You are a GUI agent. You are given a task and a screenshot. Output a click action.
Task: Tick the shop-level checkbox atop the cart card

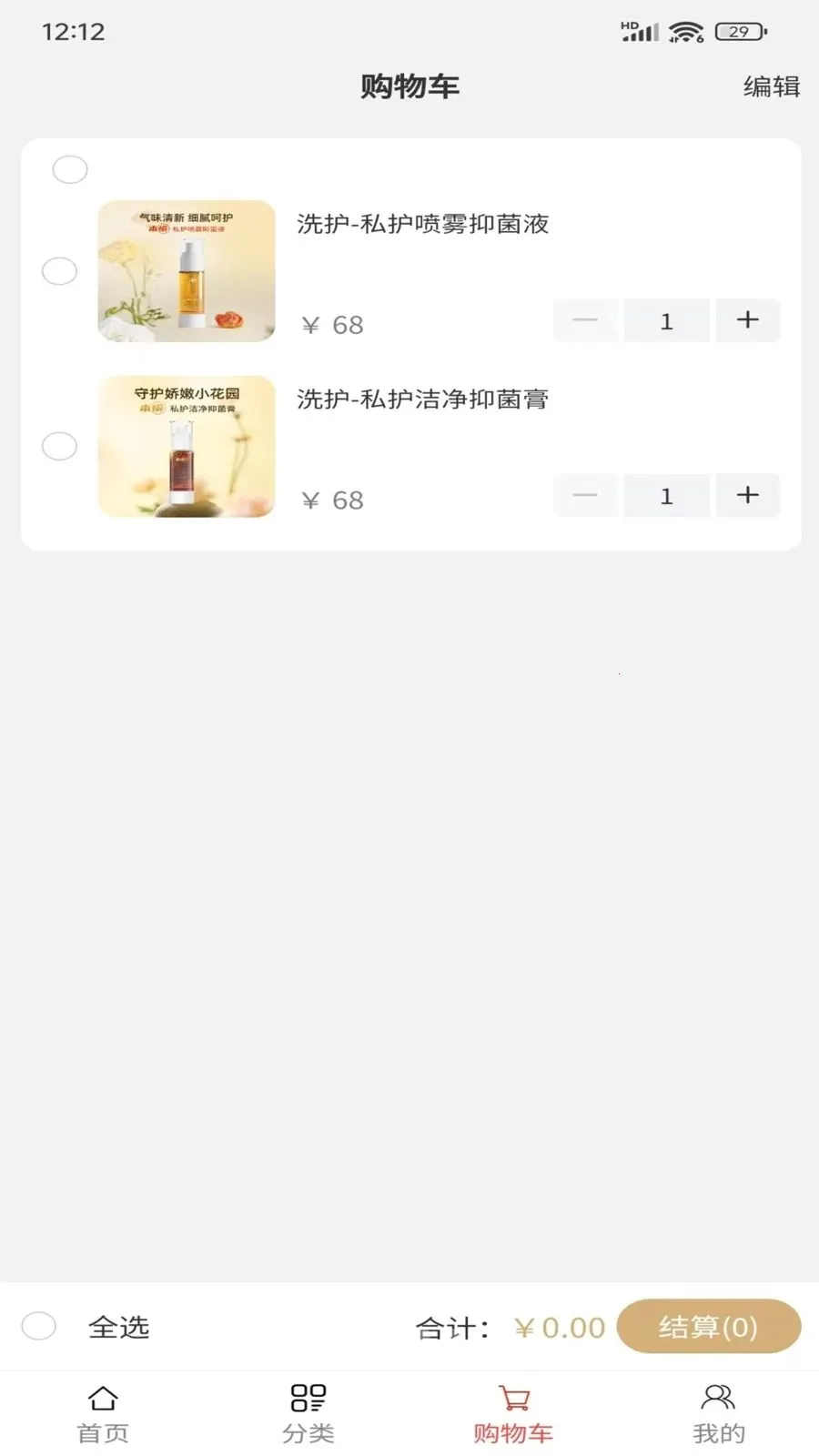70,169
